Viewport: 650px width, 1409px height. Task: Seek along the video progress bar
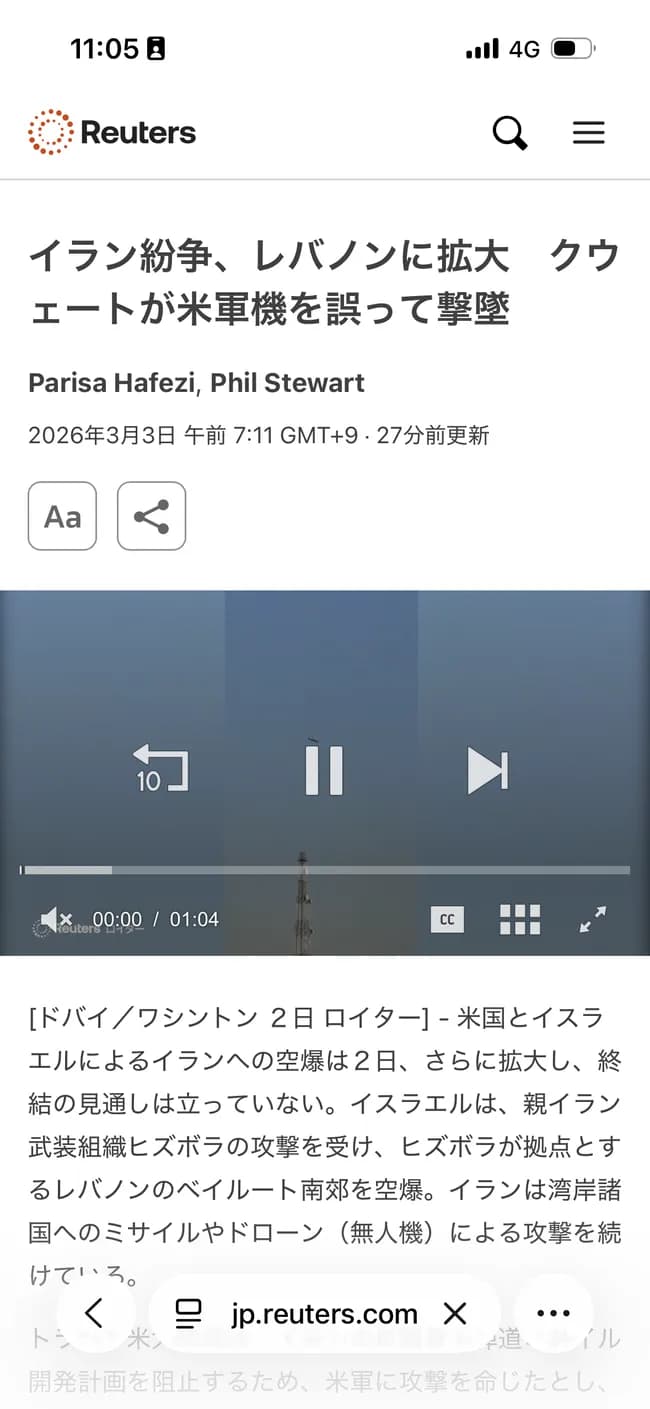[x=325, y=870]
